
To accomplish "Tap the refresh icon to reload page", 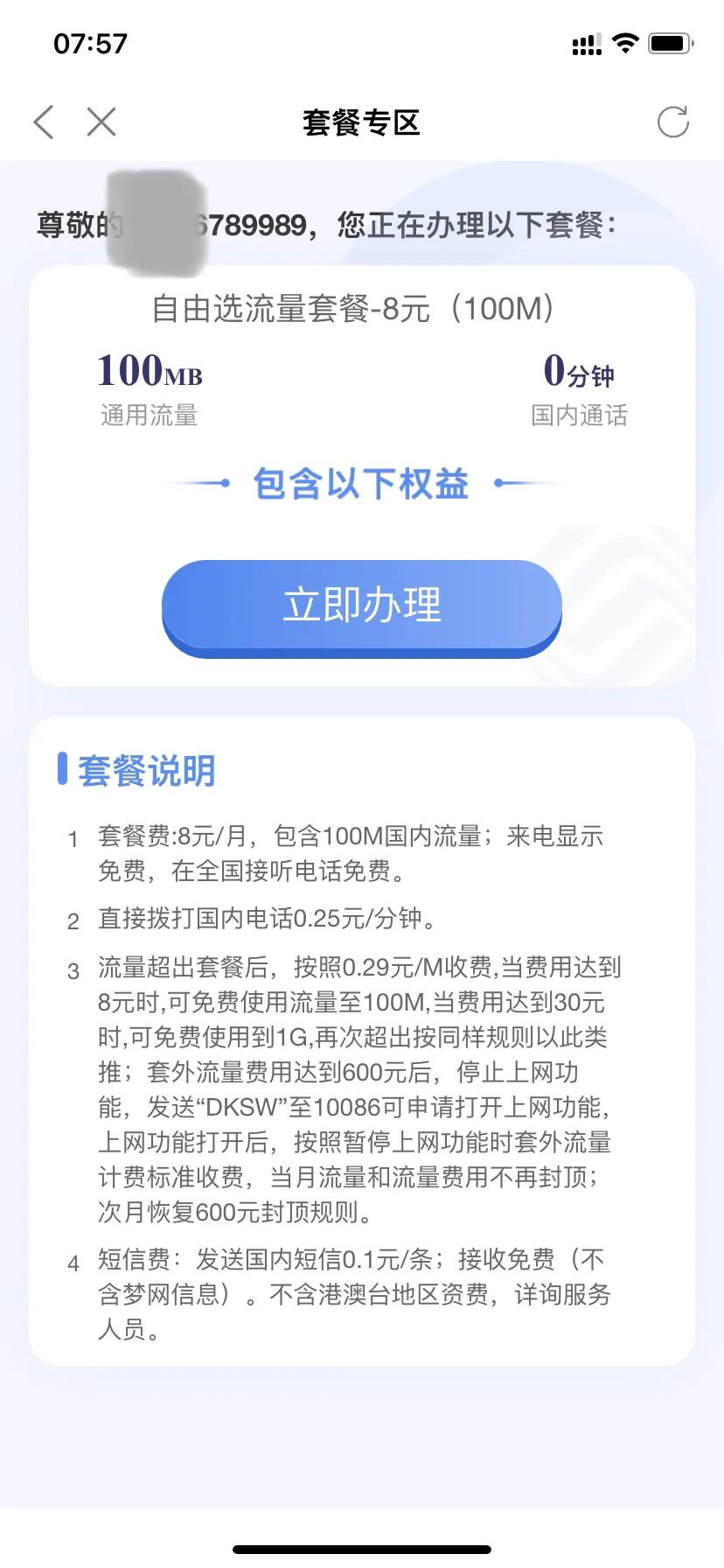I will 673,122.
